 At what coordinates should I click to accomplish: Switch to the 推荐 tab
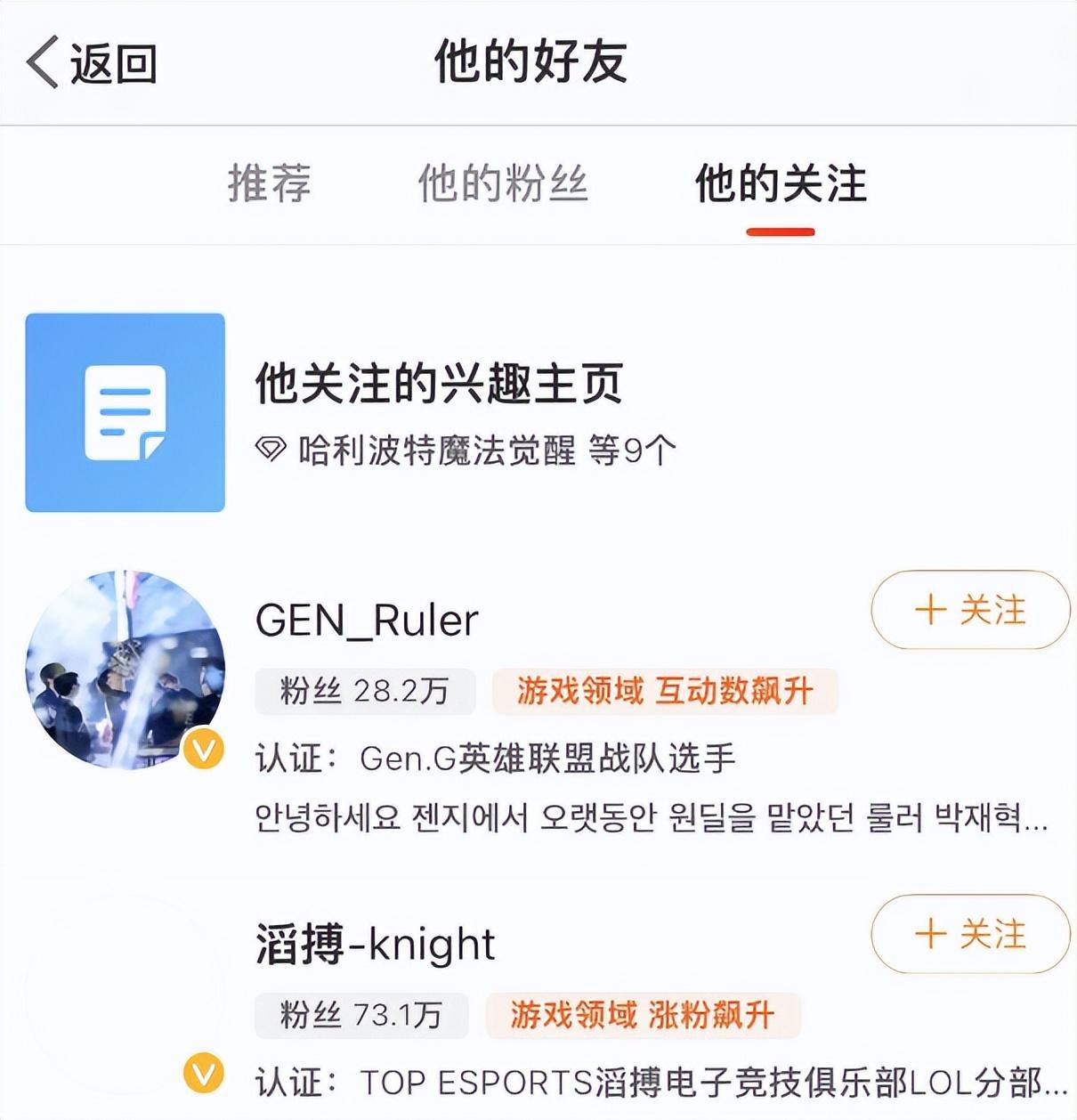pyautogui.click(x=270, y=183)
